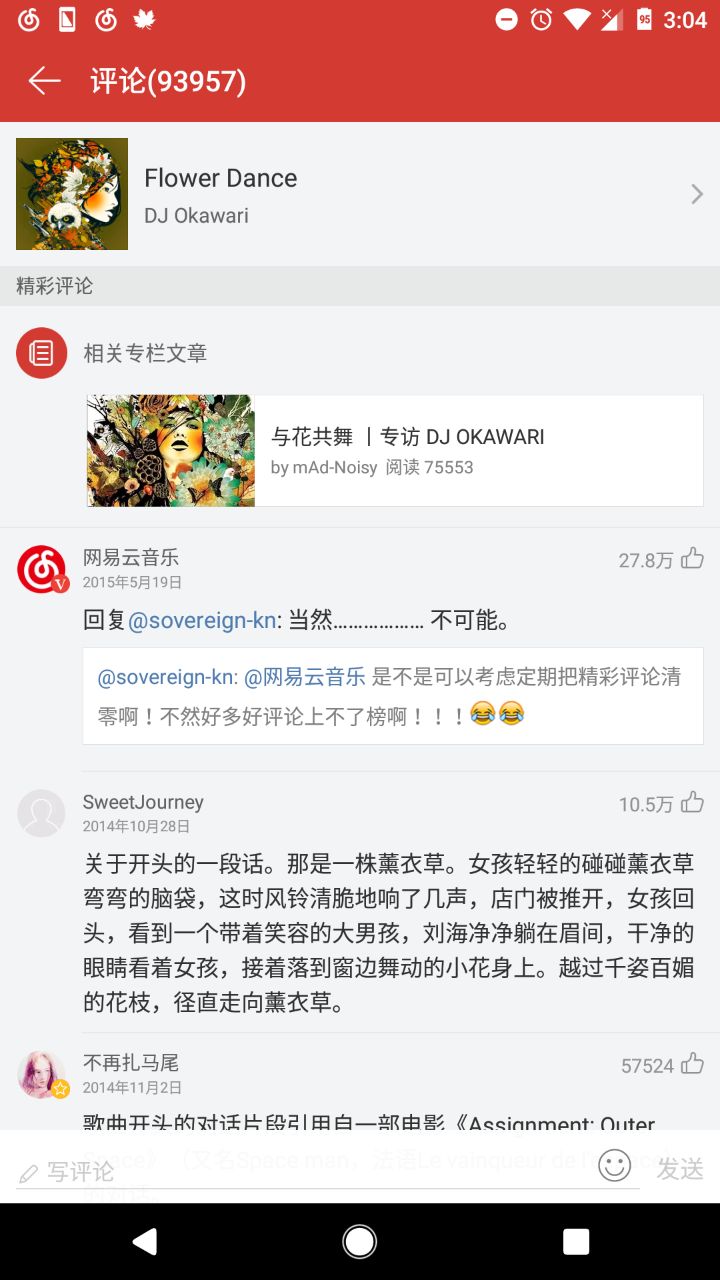Open 网易云音乐's profile avatar
Screen dimensions: 720x1280
pos(42,570)
